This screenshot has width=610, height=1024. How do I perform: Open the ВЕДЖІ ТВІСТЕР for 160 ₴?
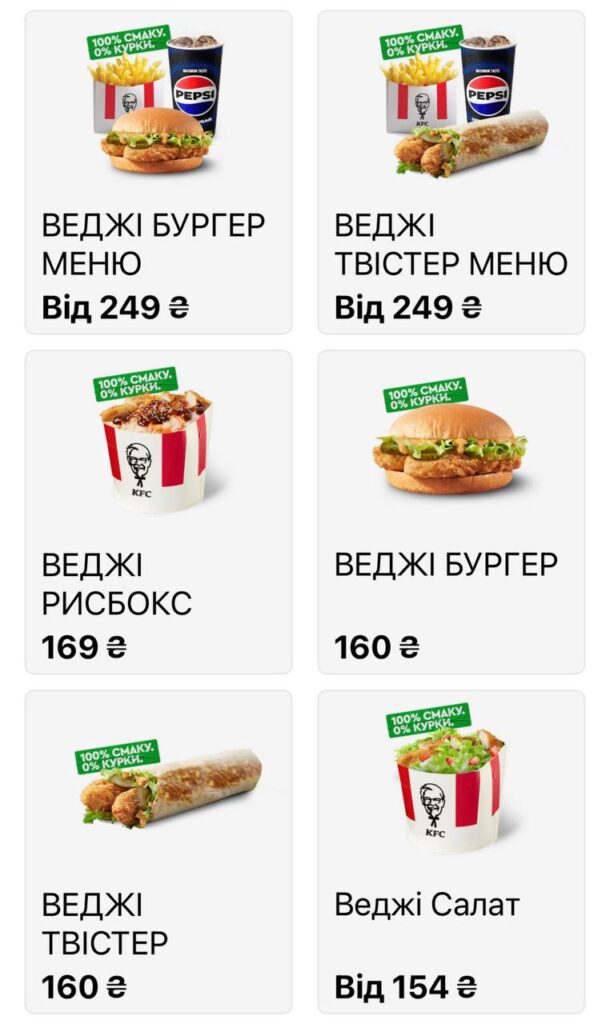pos(158,851)
